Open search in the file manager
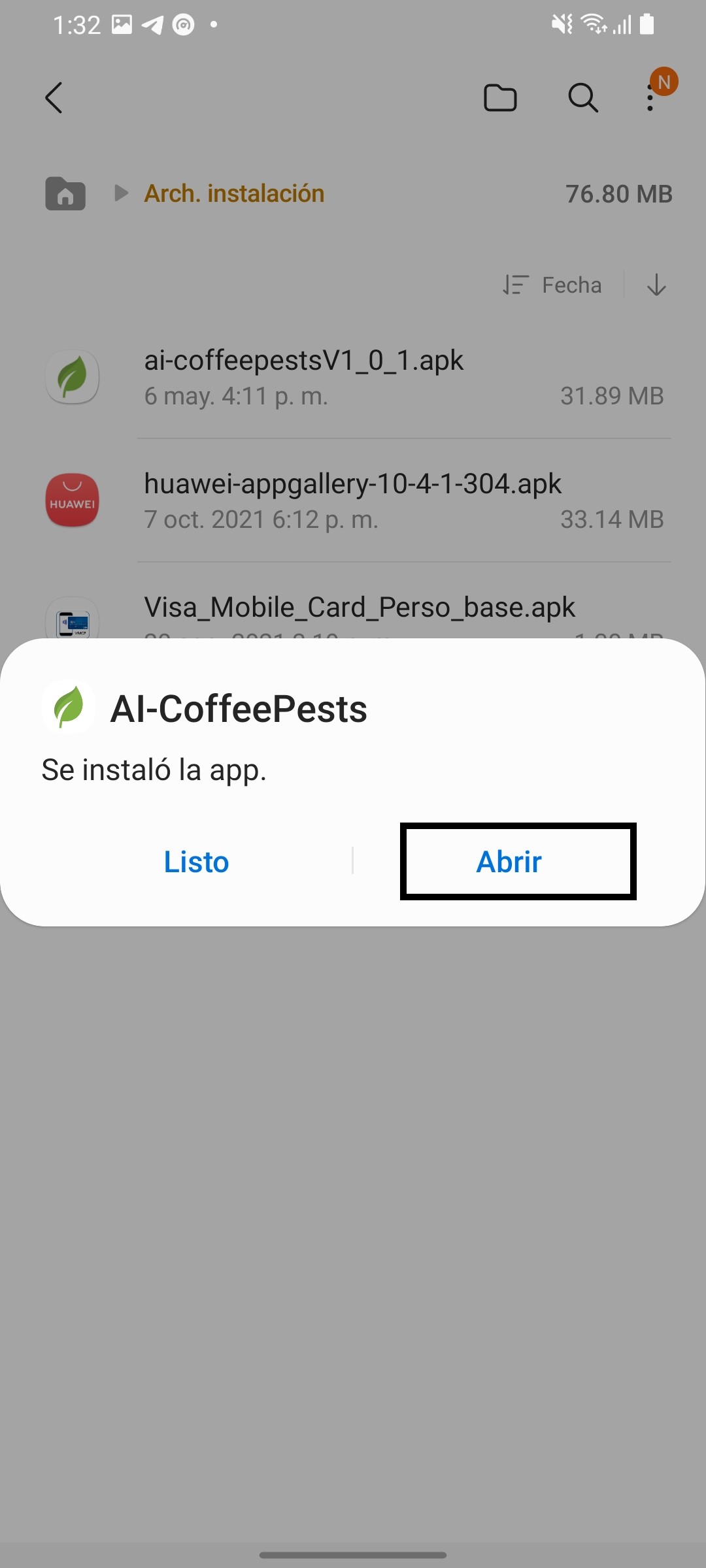Screen dimensions: 706x1568 (582, 98)
